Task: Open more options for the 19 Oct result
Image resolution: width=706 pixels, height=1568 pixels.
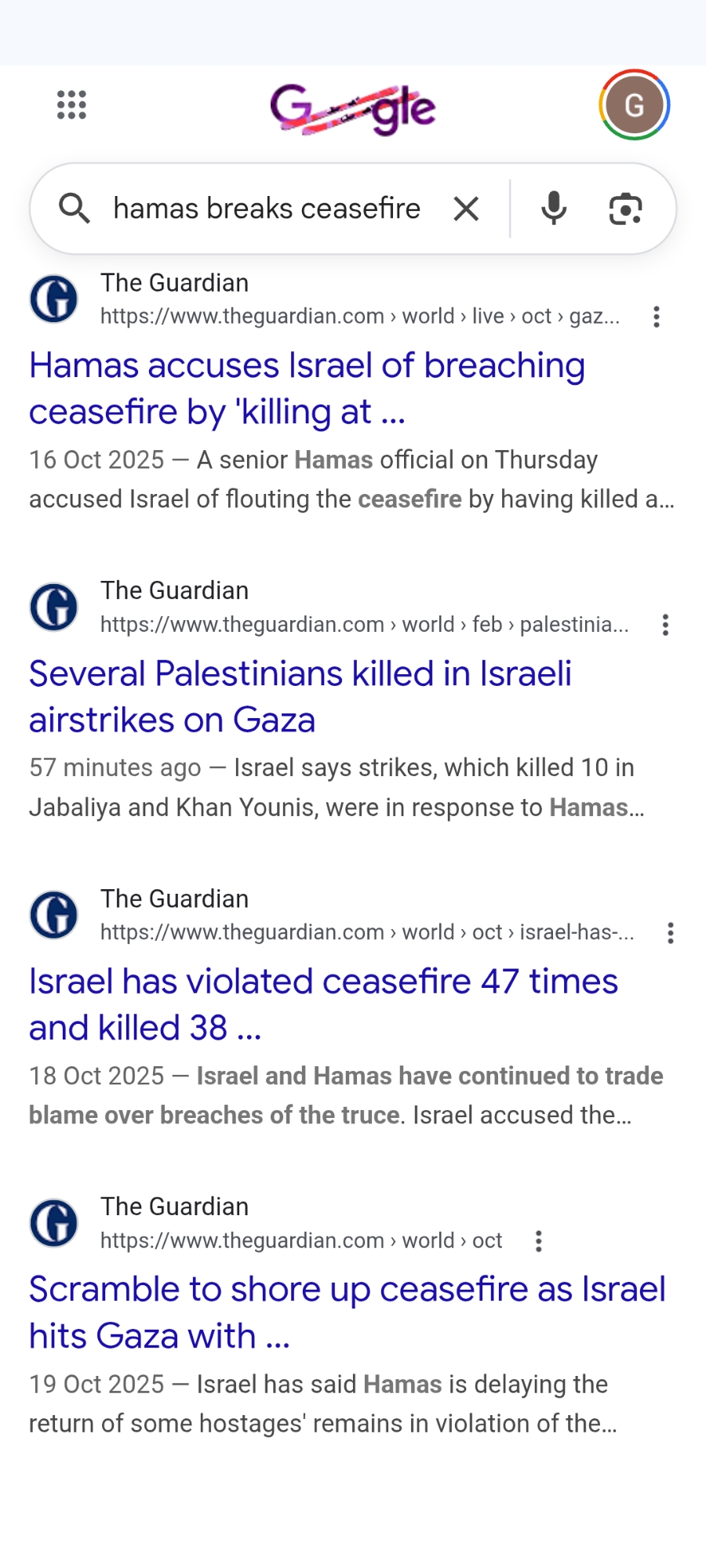Action: [x=538, y=1241]
